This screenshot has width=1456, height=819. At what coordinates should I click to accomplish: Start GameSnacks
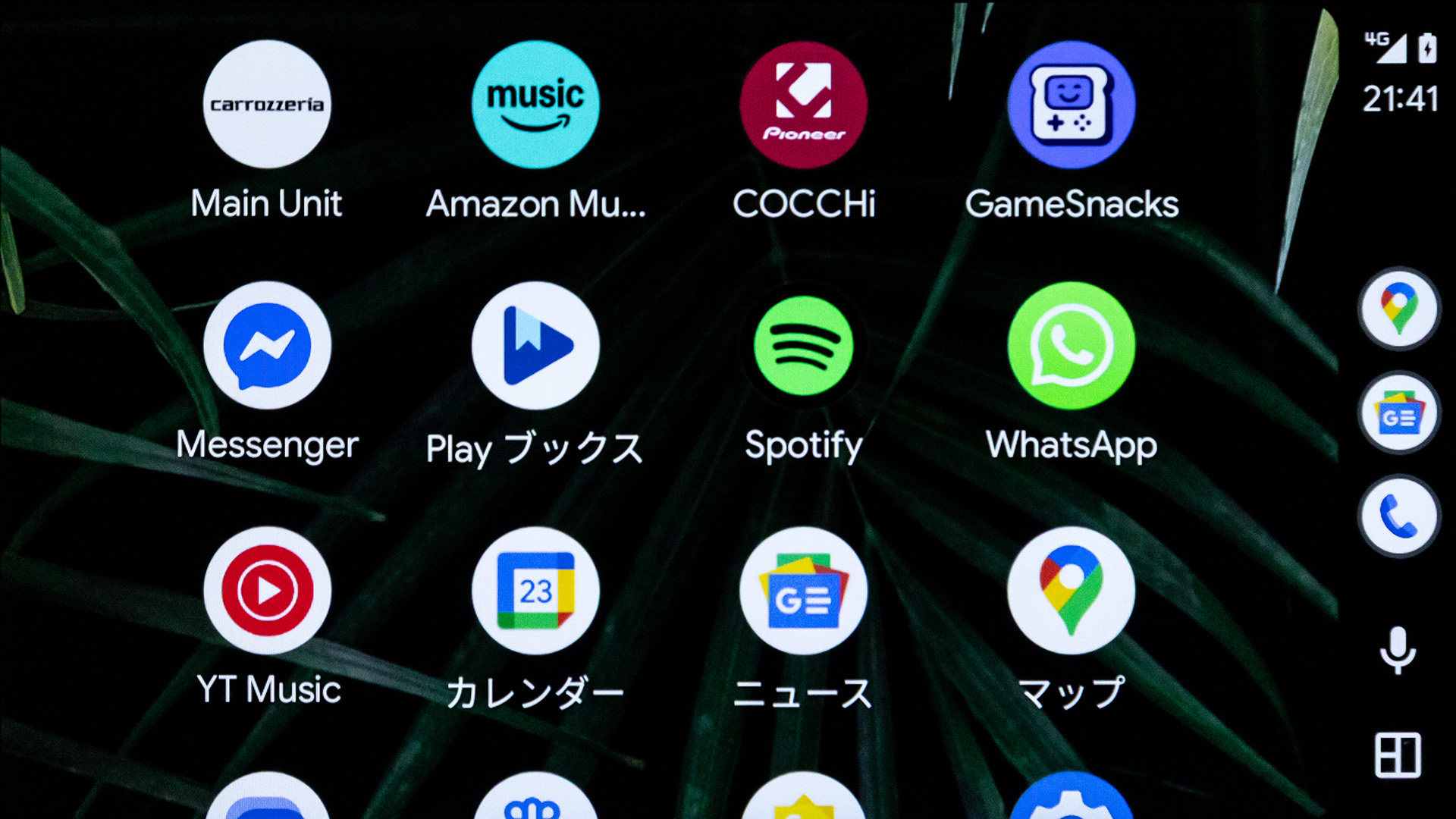click(1072, 105)
